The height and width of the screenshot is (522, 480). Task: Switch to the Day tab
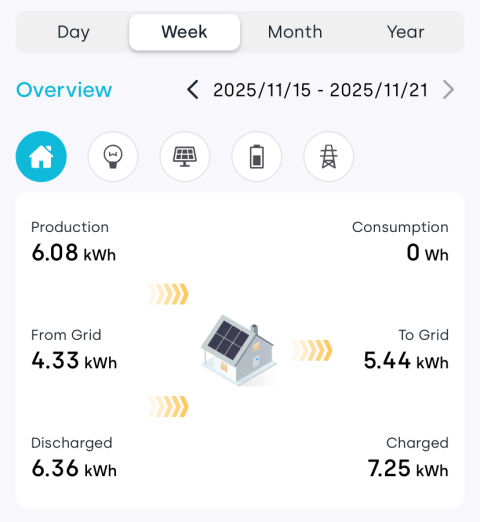tap(73, 32)
